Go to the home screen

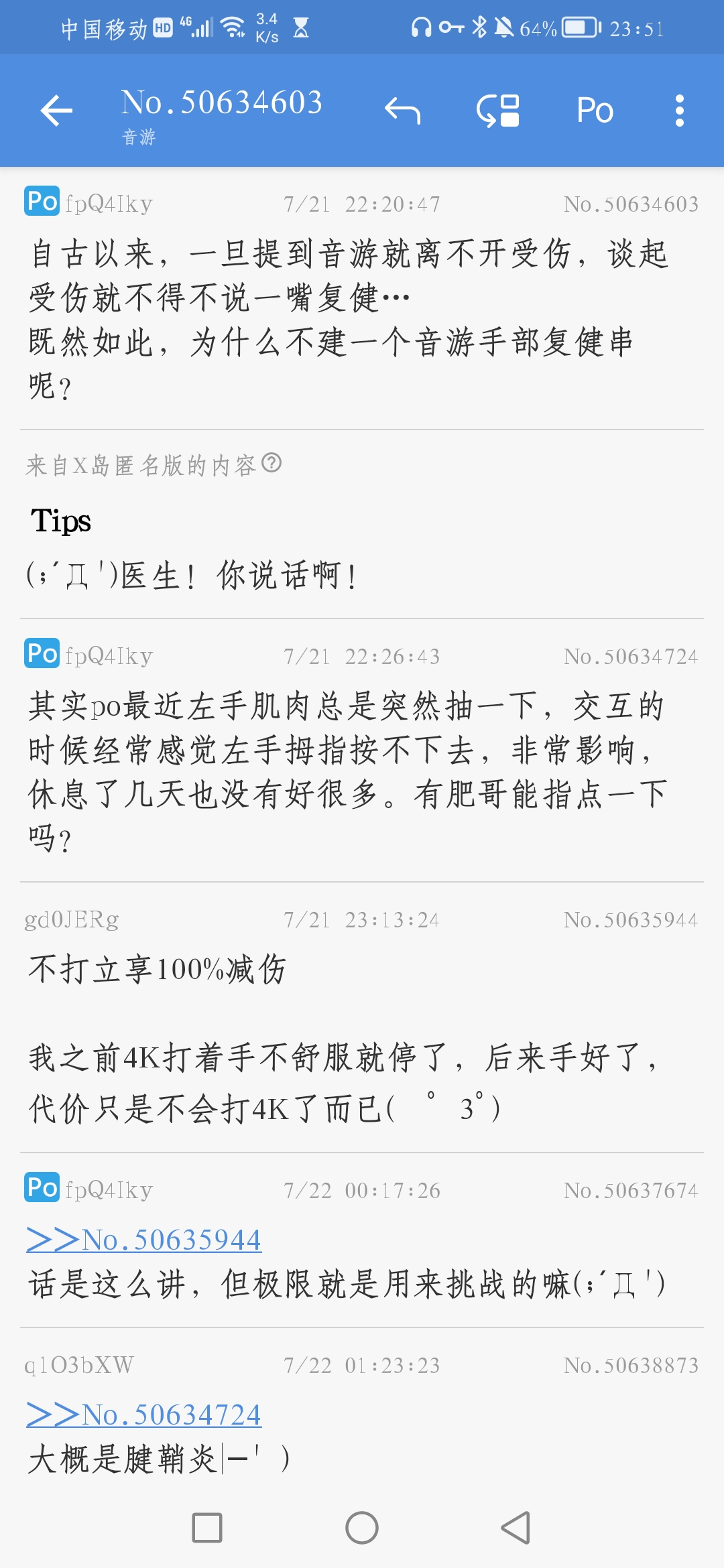tap(362, 1528)
